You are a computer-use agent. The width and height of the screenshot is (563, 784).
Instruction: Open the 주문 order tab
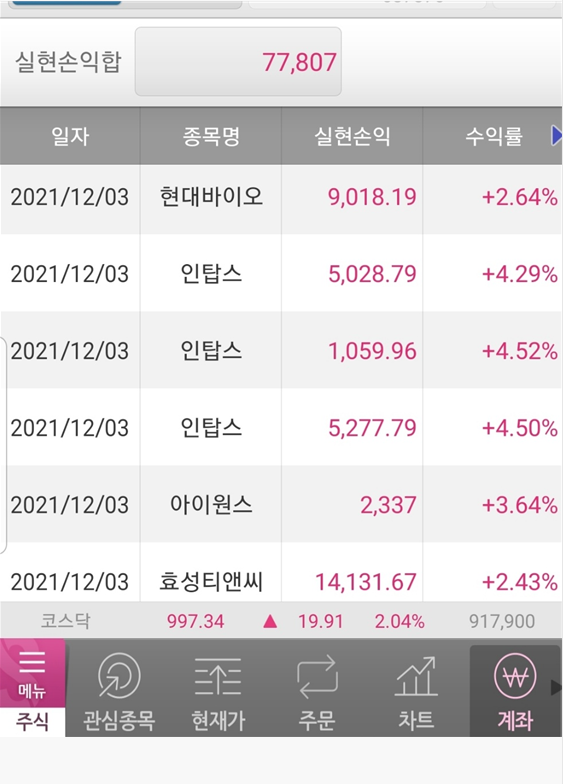(317, 692)
